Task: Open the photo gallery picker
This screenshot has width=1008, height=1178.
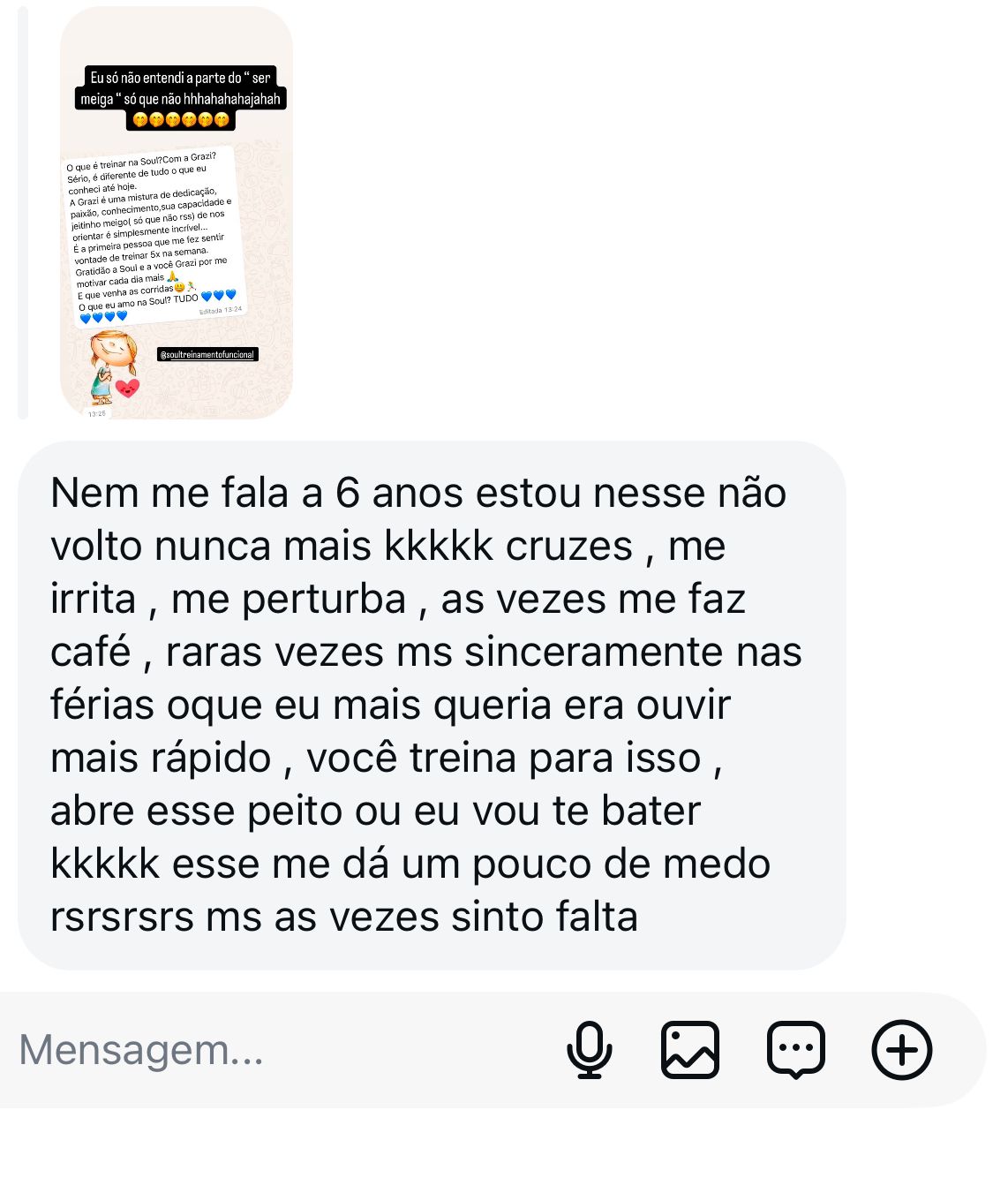Action: pyautogui.click(x=690, y=1050)
